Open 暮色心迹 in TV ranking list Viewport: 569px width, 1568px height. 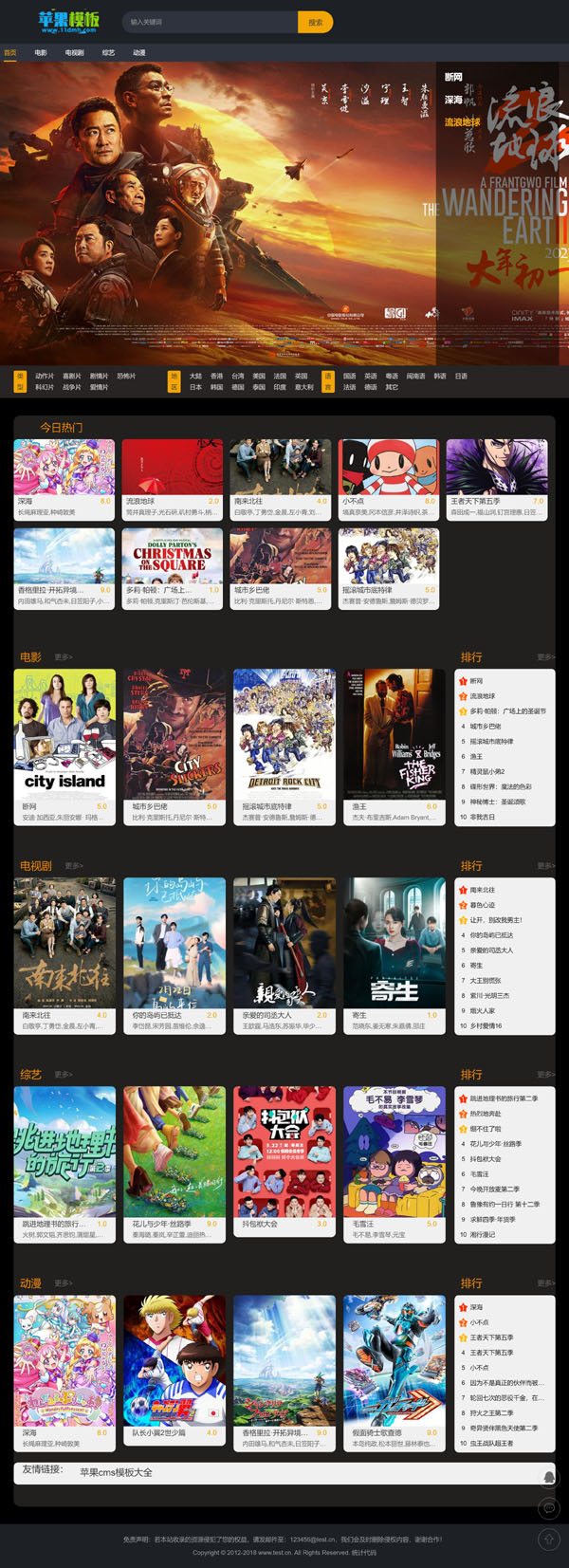click(x=483, y=905)
